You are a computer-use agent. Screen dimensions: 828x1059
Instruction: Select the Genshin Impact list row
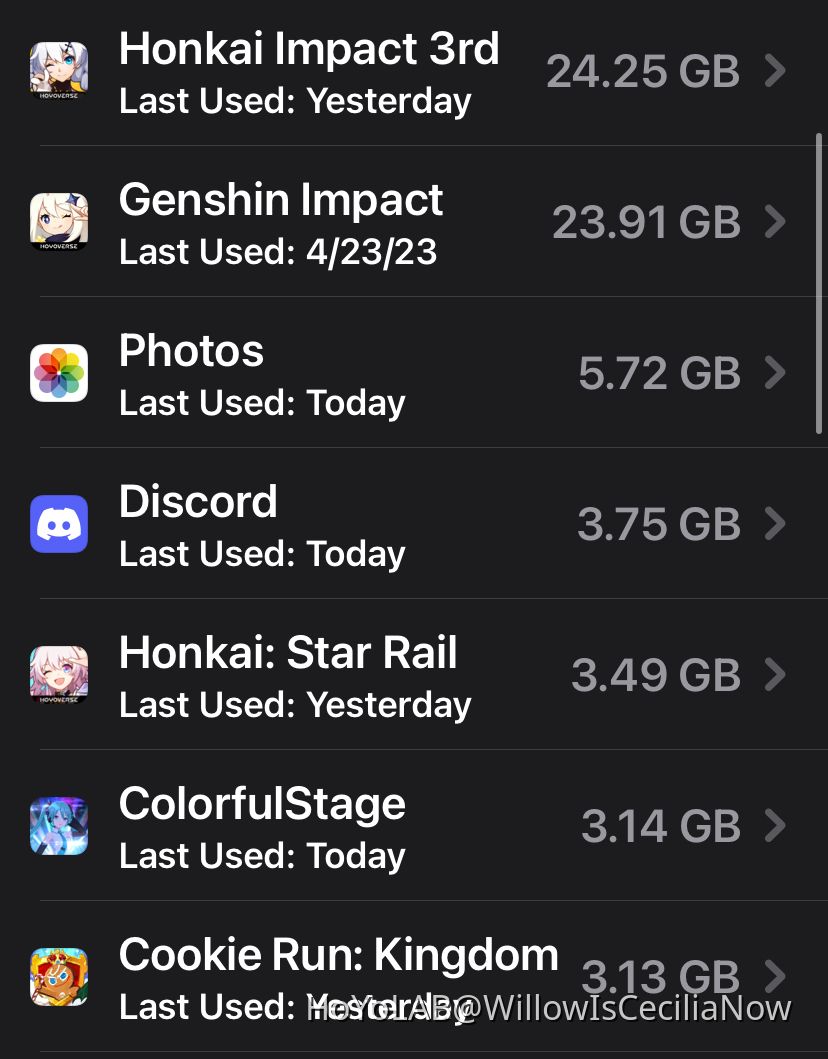(x=400, y=221)
